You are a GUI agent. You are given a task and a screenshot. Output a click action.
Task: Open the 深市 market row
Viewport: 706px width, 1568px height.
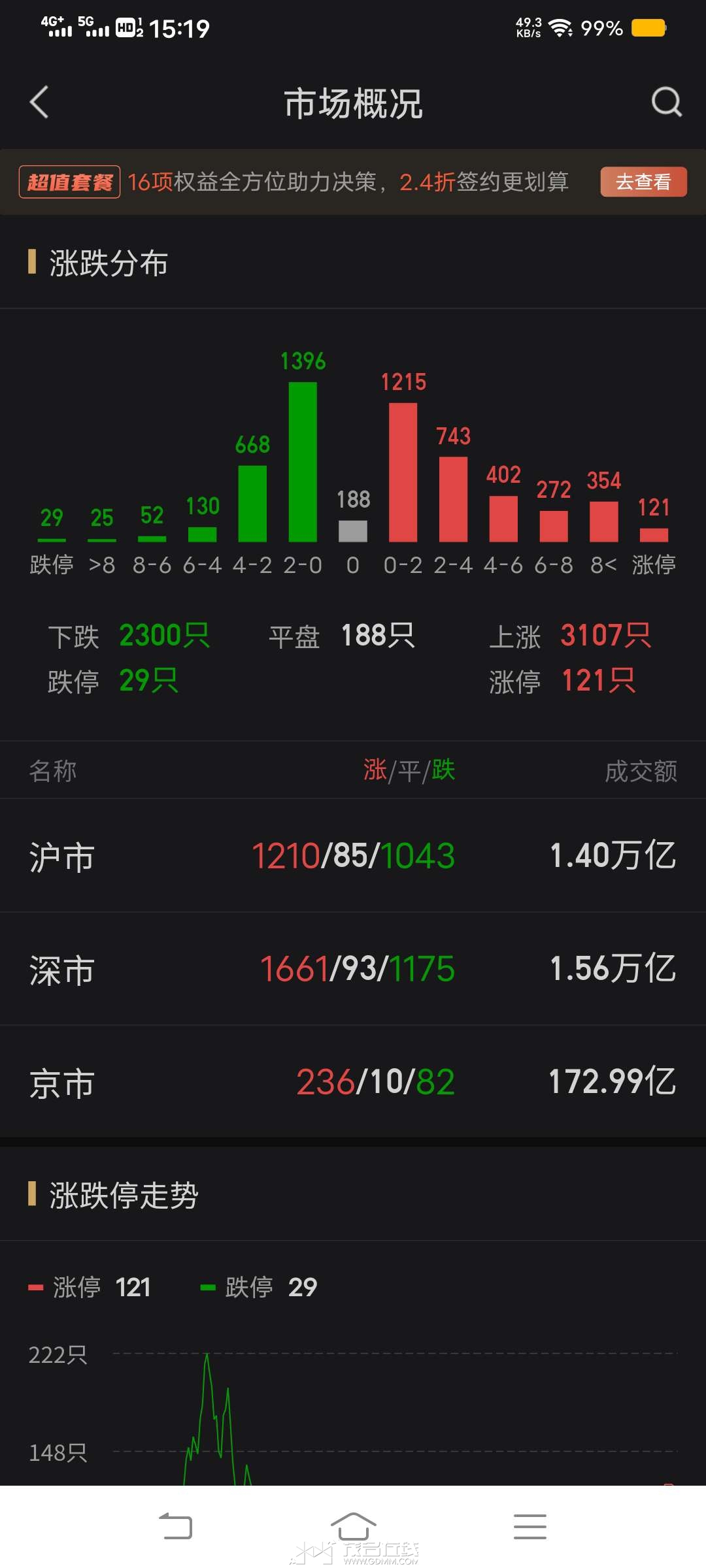pos(353,968)
